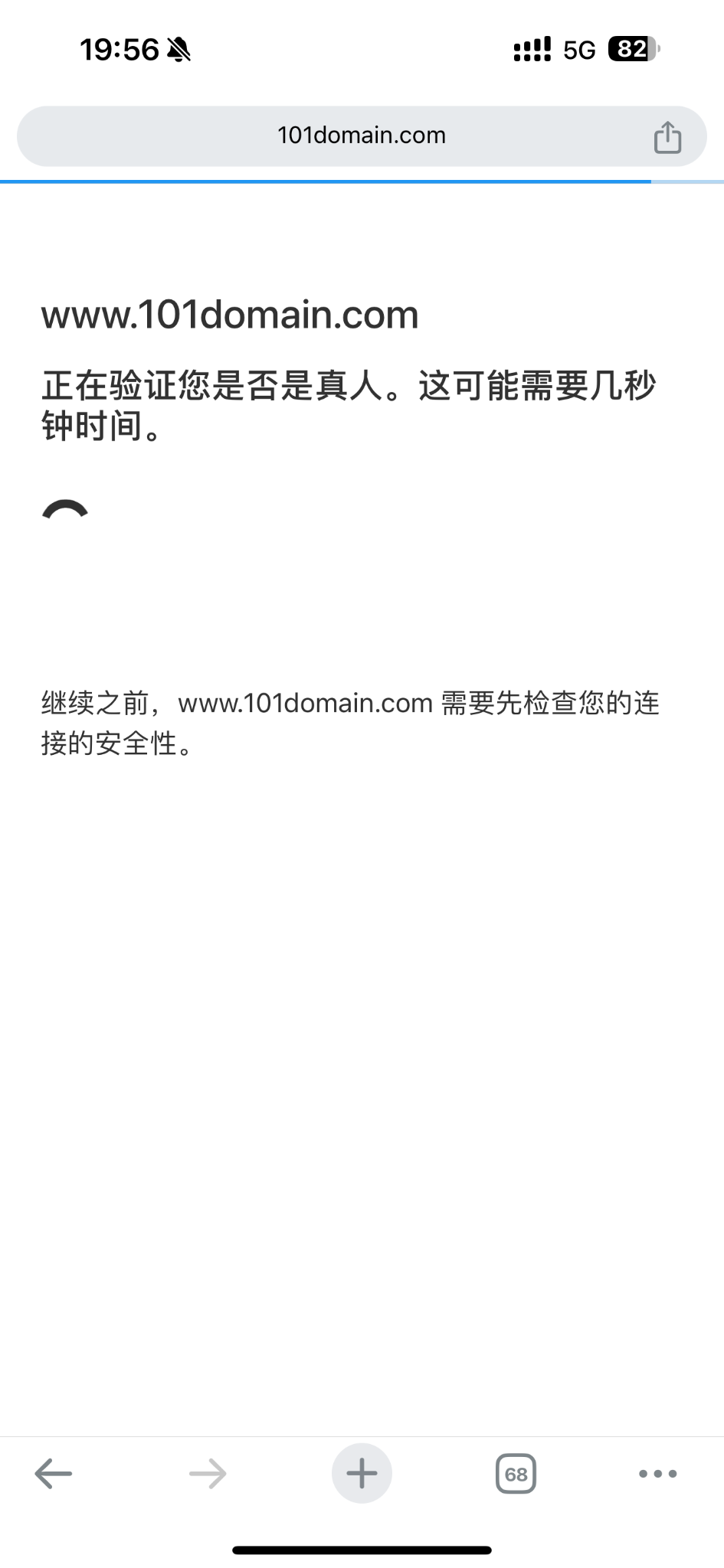Image resolution: width=724 pixels, height=1568 pixels.
Task: Share this page via share icon
Action: click(x=667, y=137)
